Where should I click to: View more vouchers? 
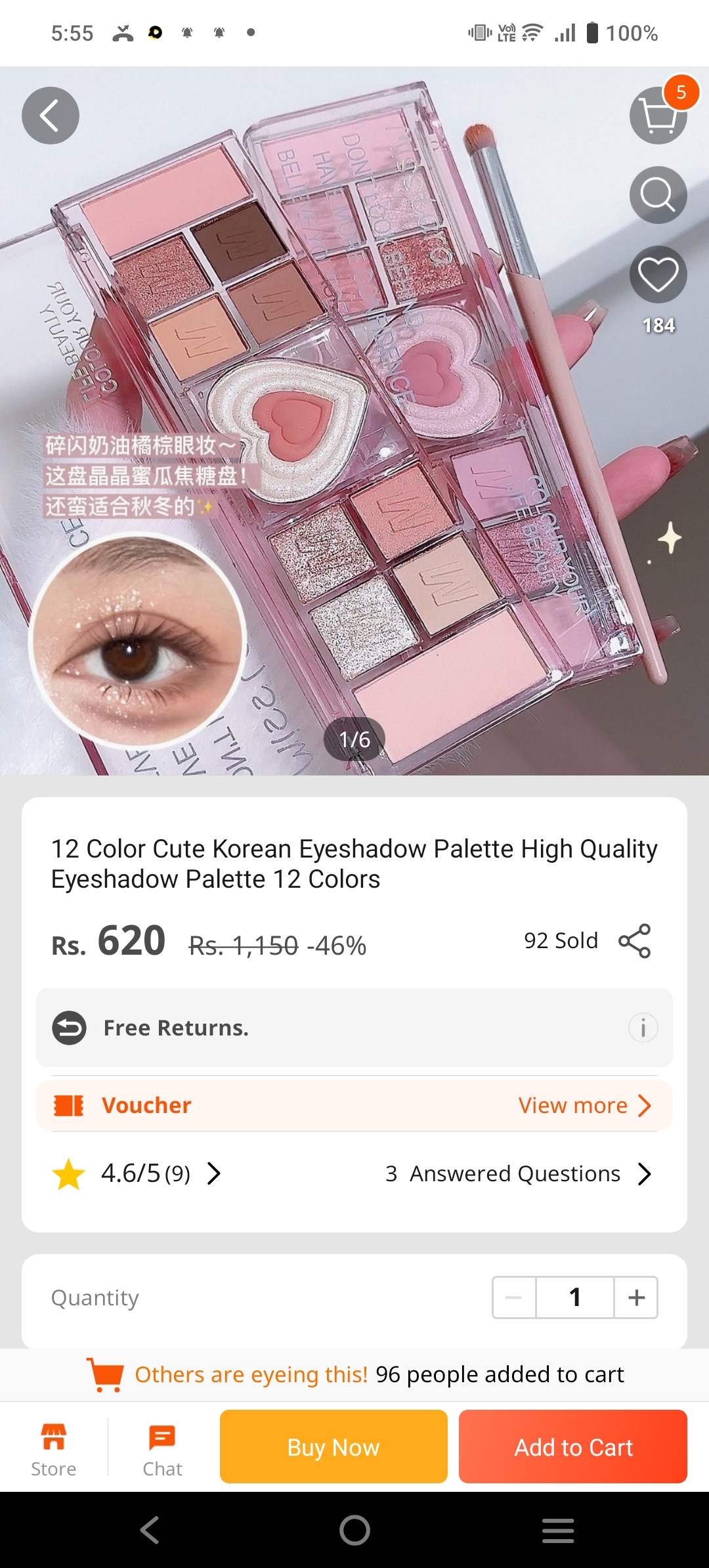coord(584,1106)
